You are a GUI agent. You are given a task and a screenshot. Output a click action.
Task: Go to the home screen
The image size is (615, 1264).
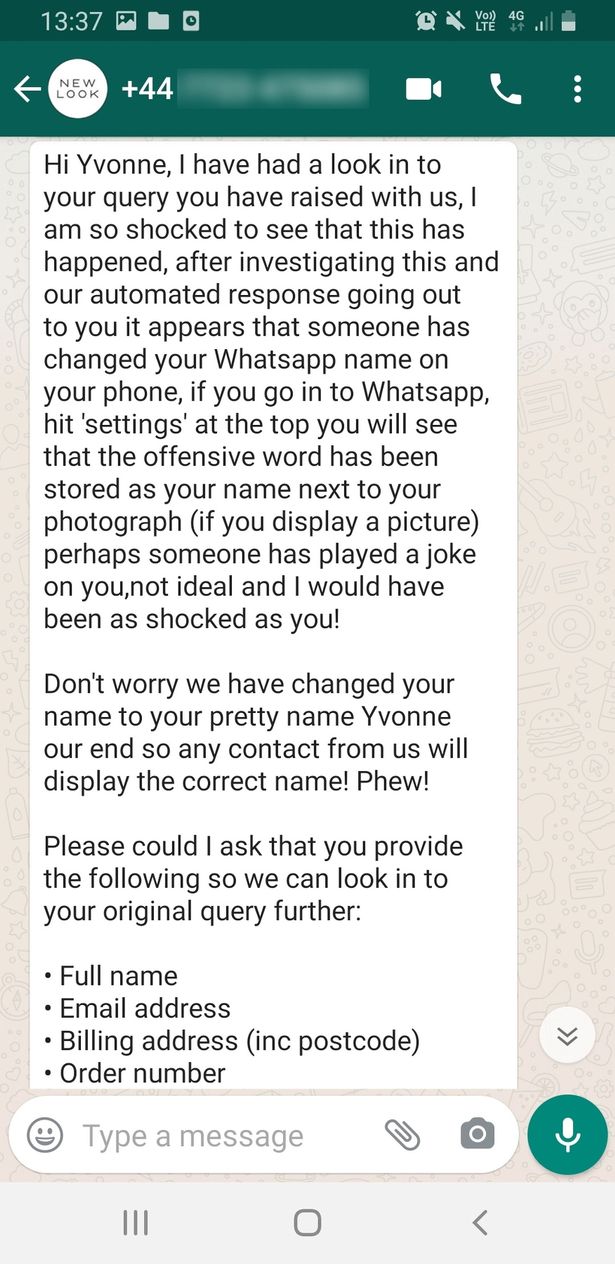click(307, 1222)
